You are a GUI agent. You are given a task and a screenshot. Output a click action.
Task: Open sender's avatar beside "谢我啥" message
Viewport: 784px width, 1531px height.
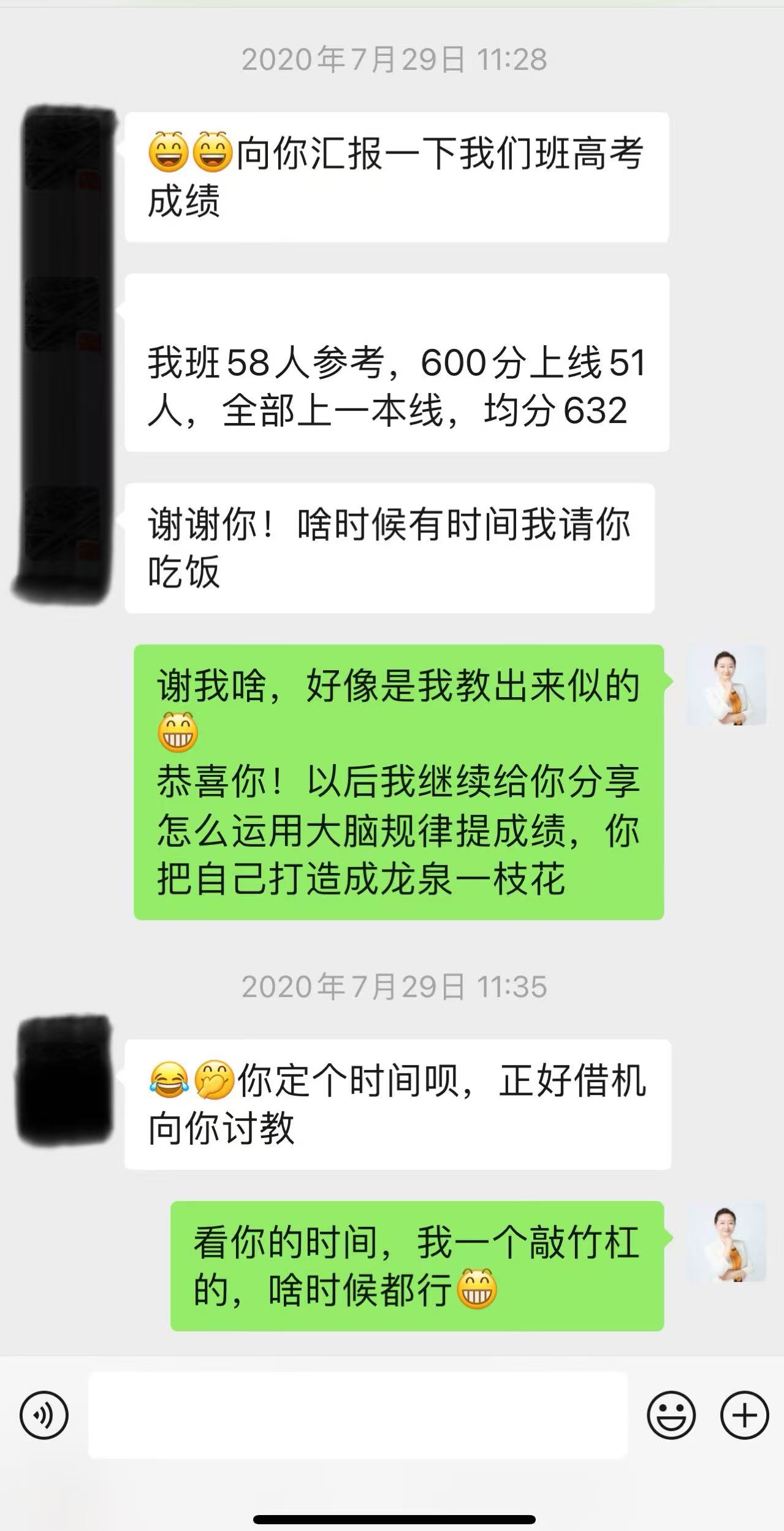pos(726,685)
